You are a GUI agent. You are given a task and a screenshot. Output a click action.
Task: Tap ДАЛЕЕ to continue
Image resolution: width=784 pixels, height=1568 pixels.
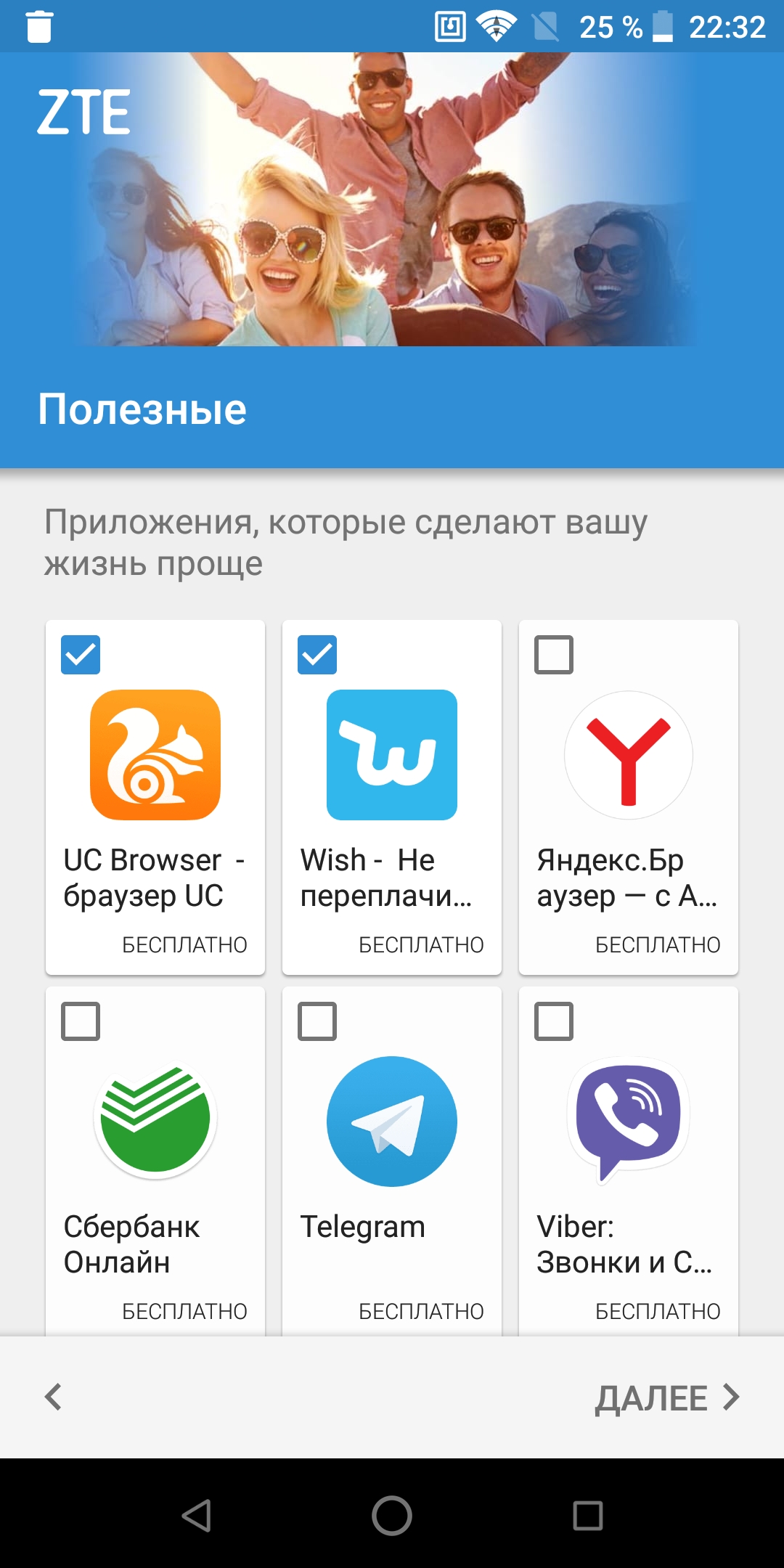(667, 1397)
